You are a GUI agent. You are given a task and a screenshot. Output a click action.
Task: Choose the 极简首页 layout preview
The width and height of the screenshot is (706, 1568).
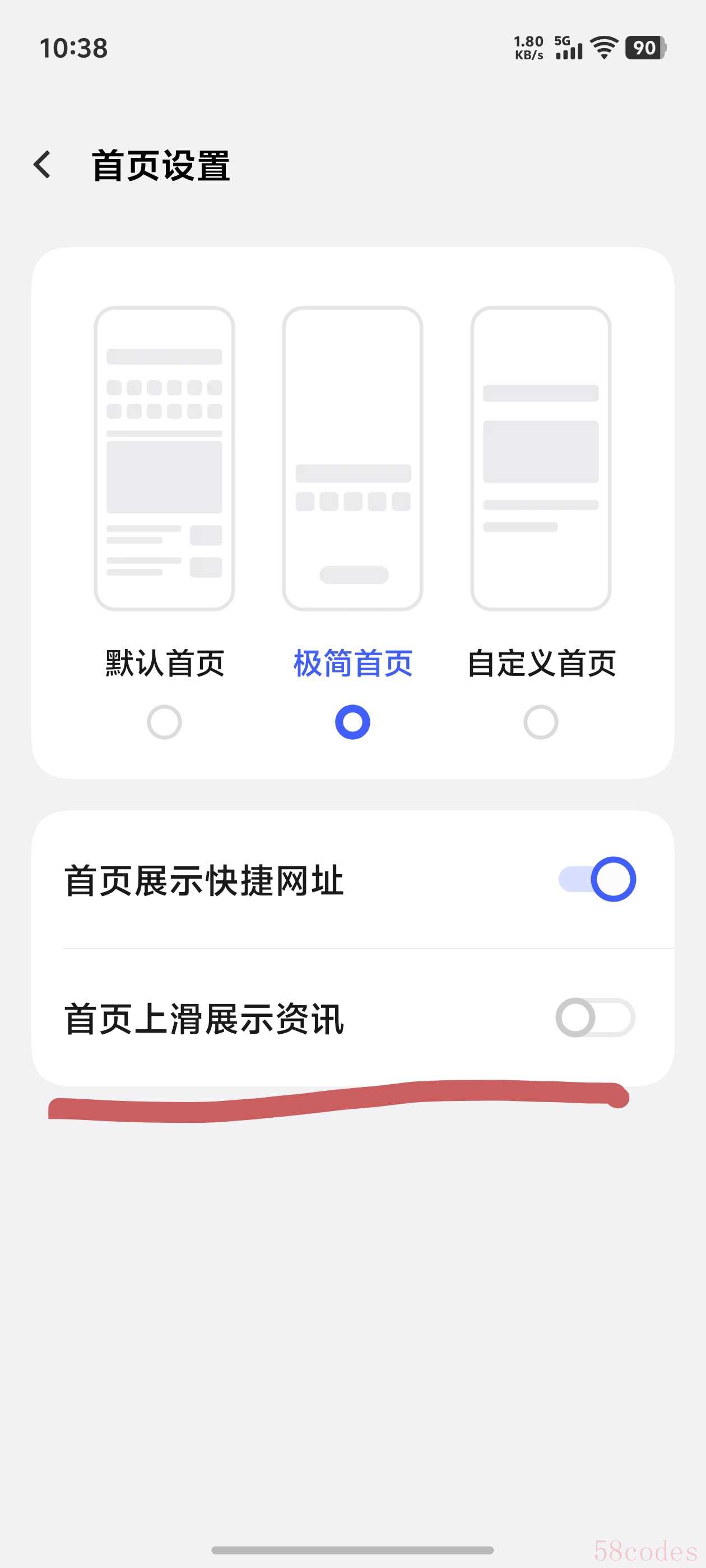(x=352, y=458)
